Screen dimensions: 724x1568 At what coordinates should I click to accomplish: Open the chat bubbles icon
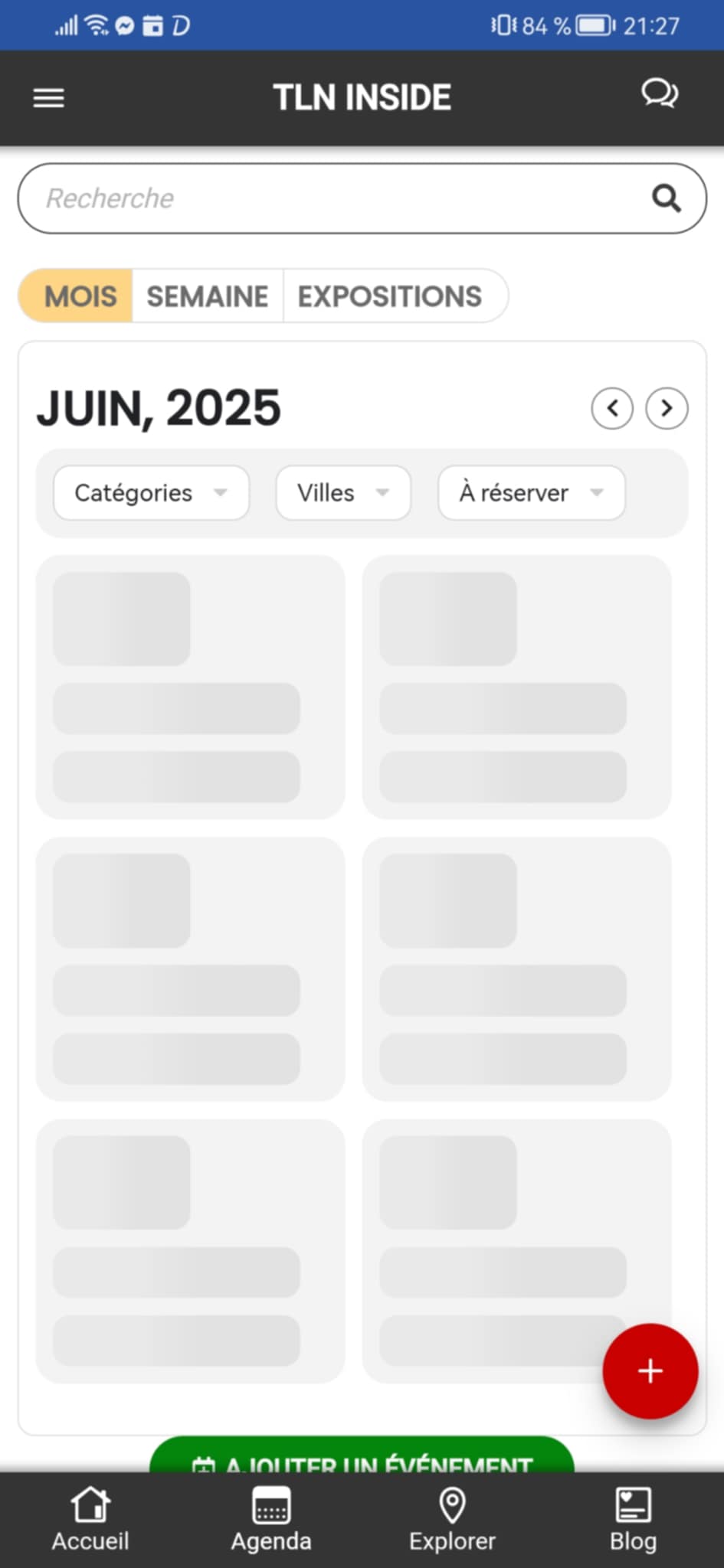[659, 94]
